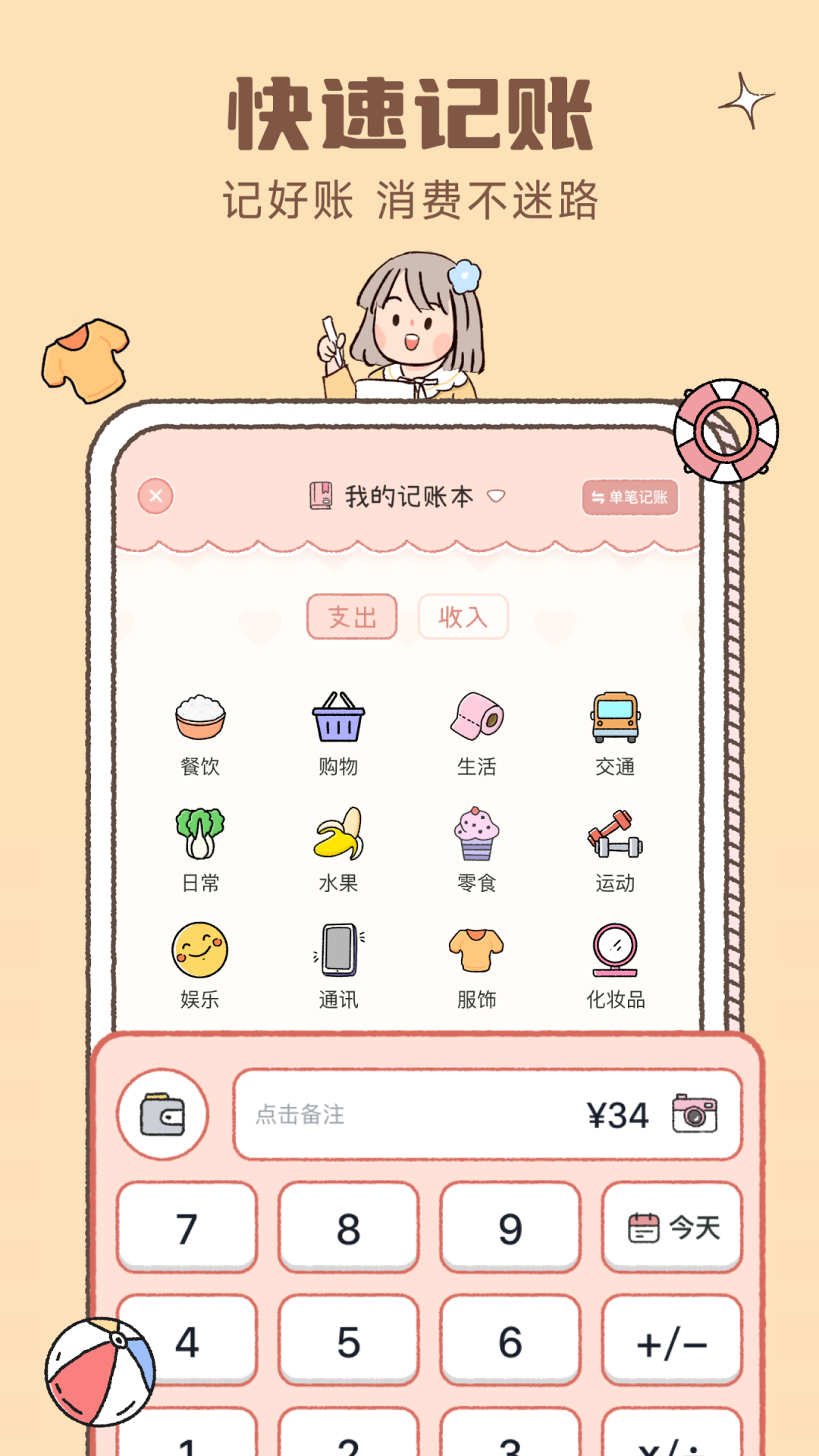The height and width of the screenshot is (1456, 819).
Task: Open the wallet account selector icon
Action: tap(162, 1115)
